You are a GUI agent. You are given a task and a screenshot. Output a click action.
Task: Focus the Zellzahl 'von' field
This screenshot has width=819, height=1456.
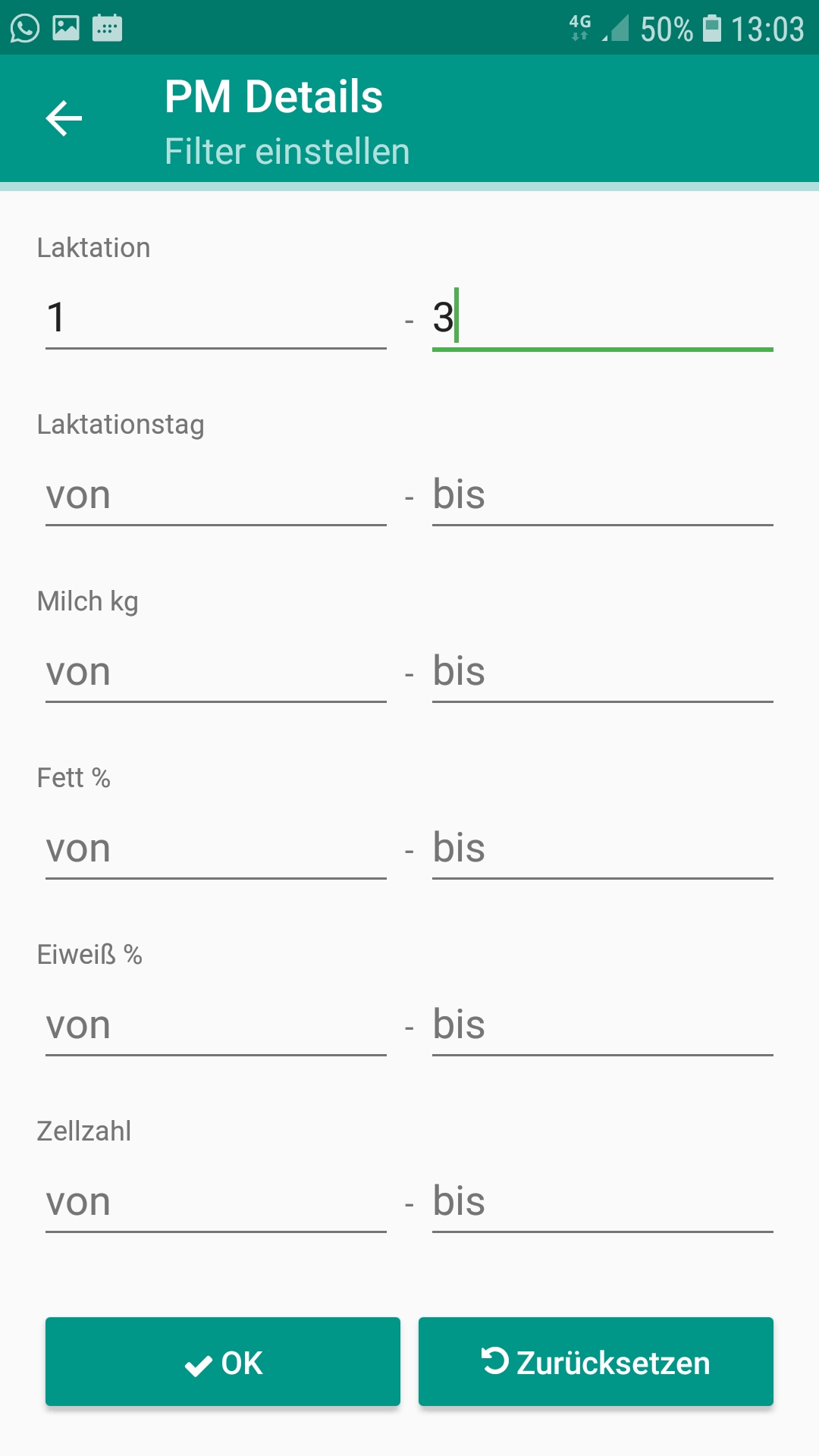(215, 1202)
